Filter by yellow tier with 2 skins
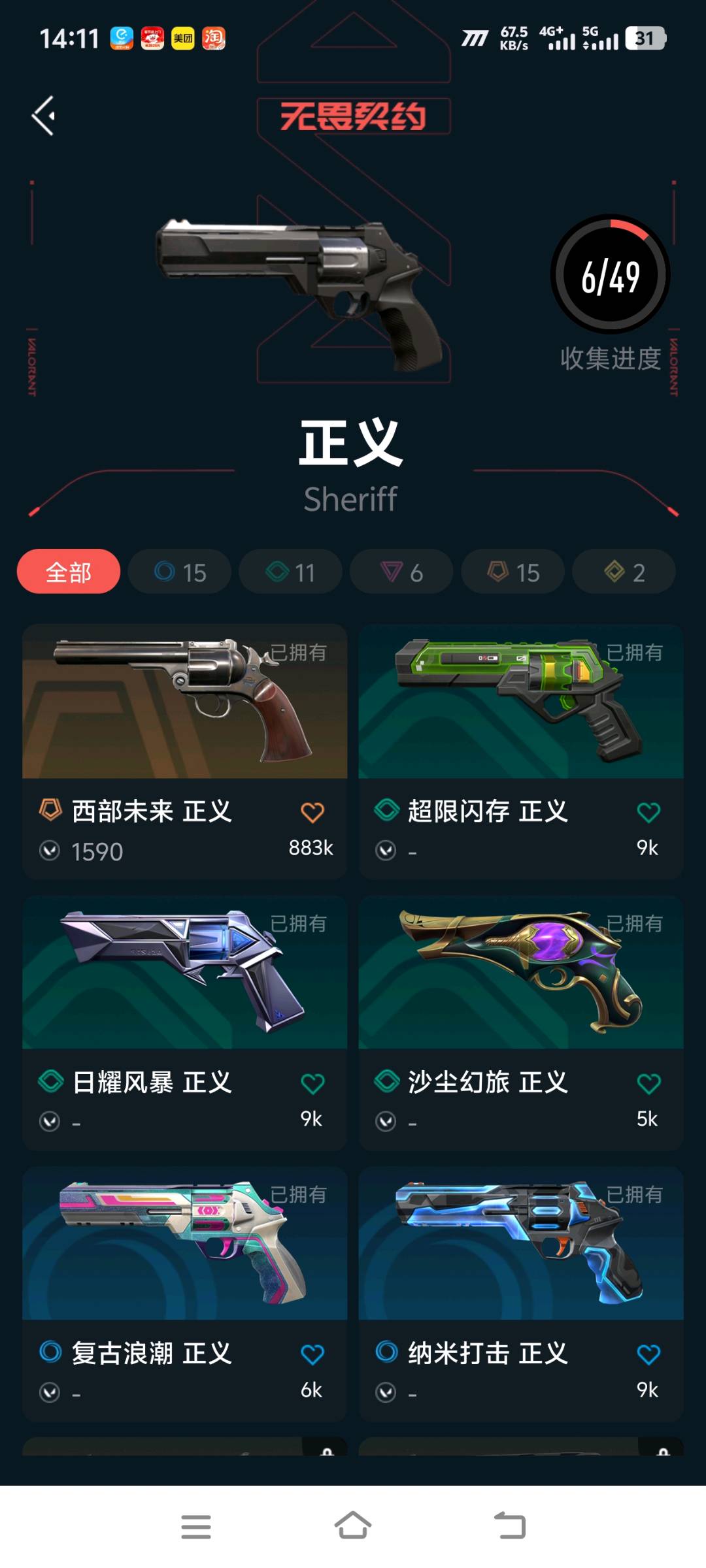706x1568 pixels. tap(624, 572)
